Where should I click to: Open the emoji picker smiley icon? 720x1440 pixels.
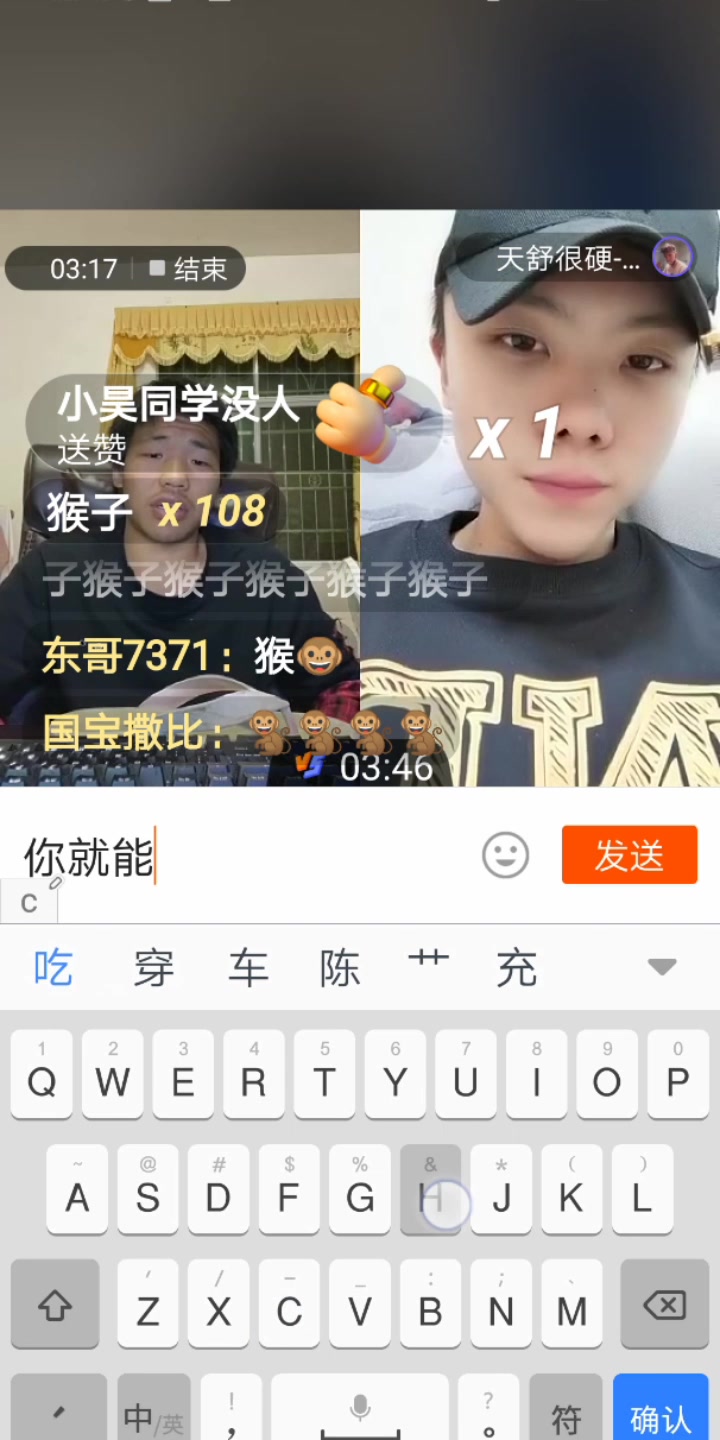505,856
